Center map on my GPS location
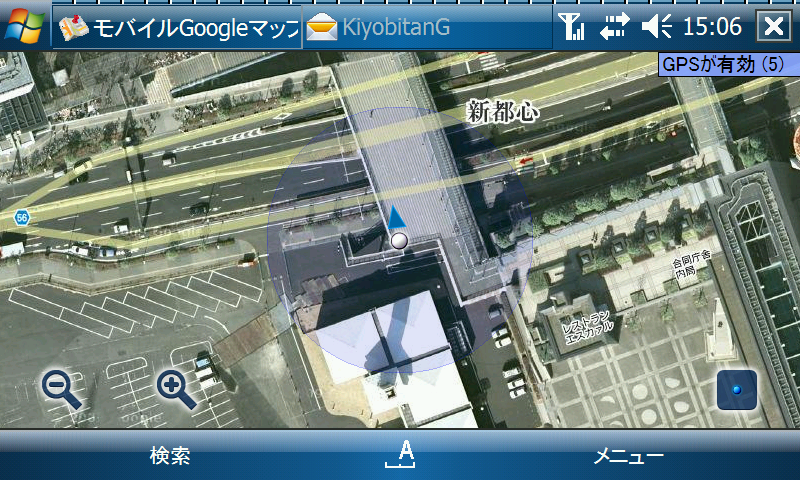Screen dimensions: 800x480 (x=736, y=390)
